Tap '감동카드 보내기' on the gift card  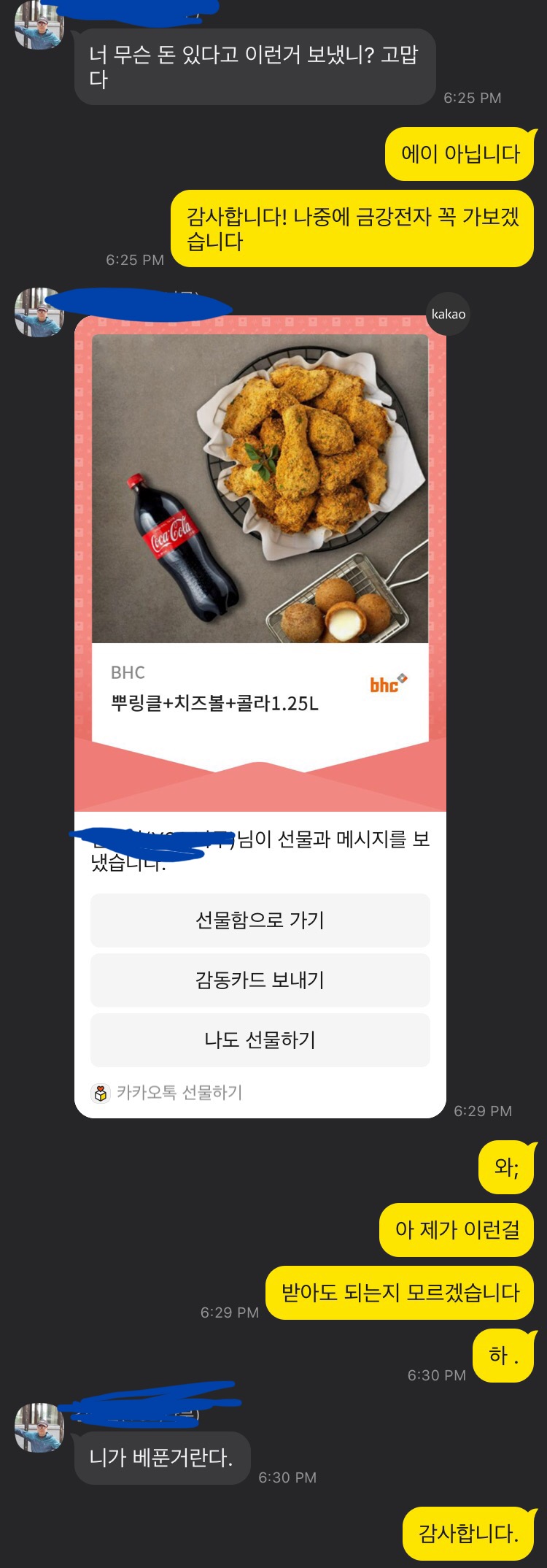[x=260, y=980]
